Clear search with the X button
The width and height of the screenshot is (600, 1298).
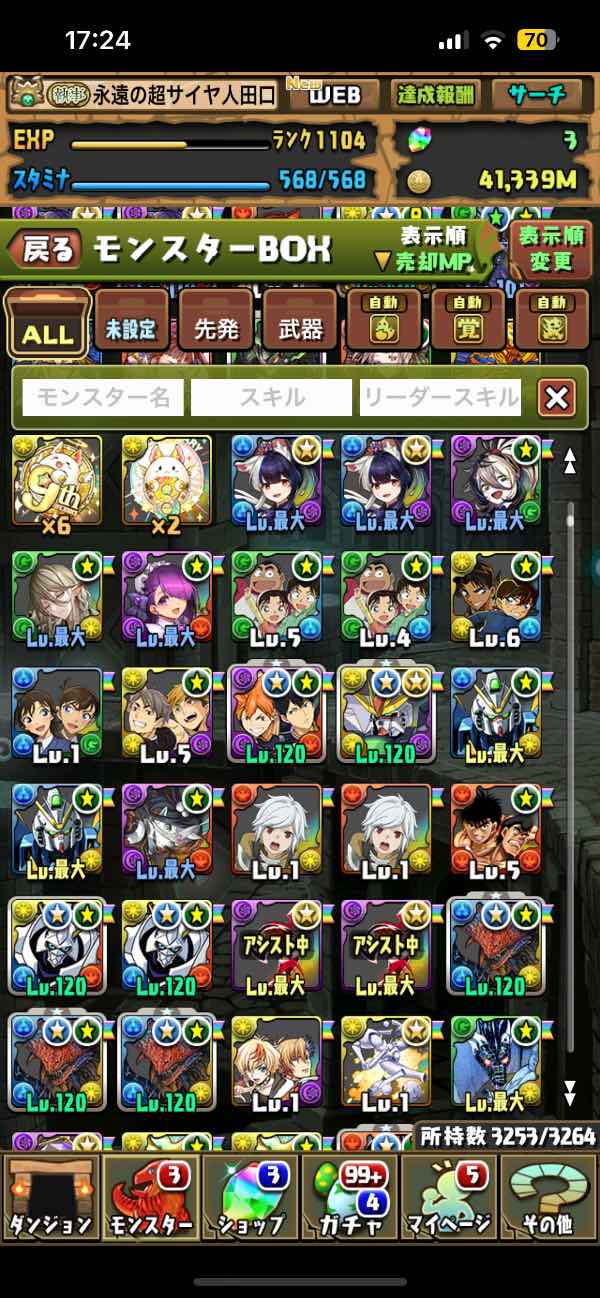pos(557,398)
